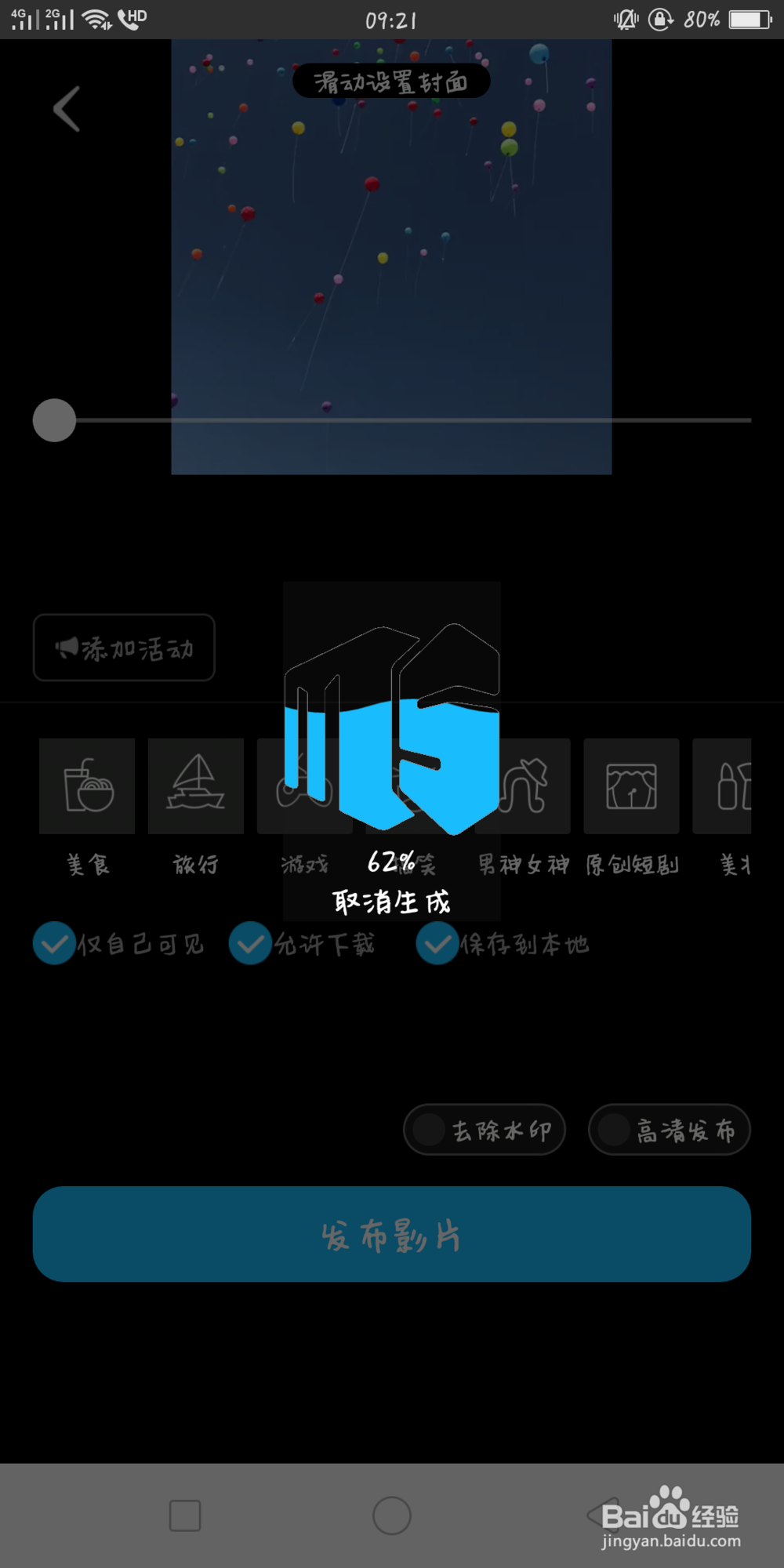Select the 原创短剧 category icon

coord(631,786)
